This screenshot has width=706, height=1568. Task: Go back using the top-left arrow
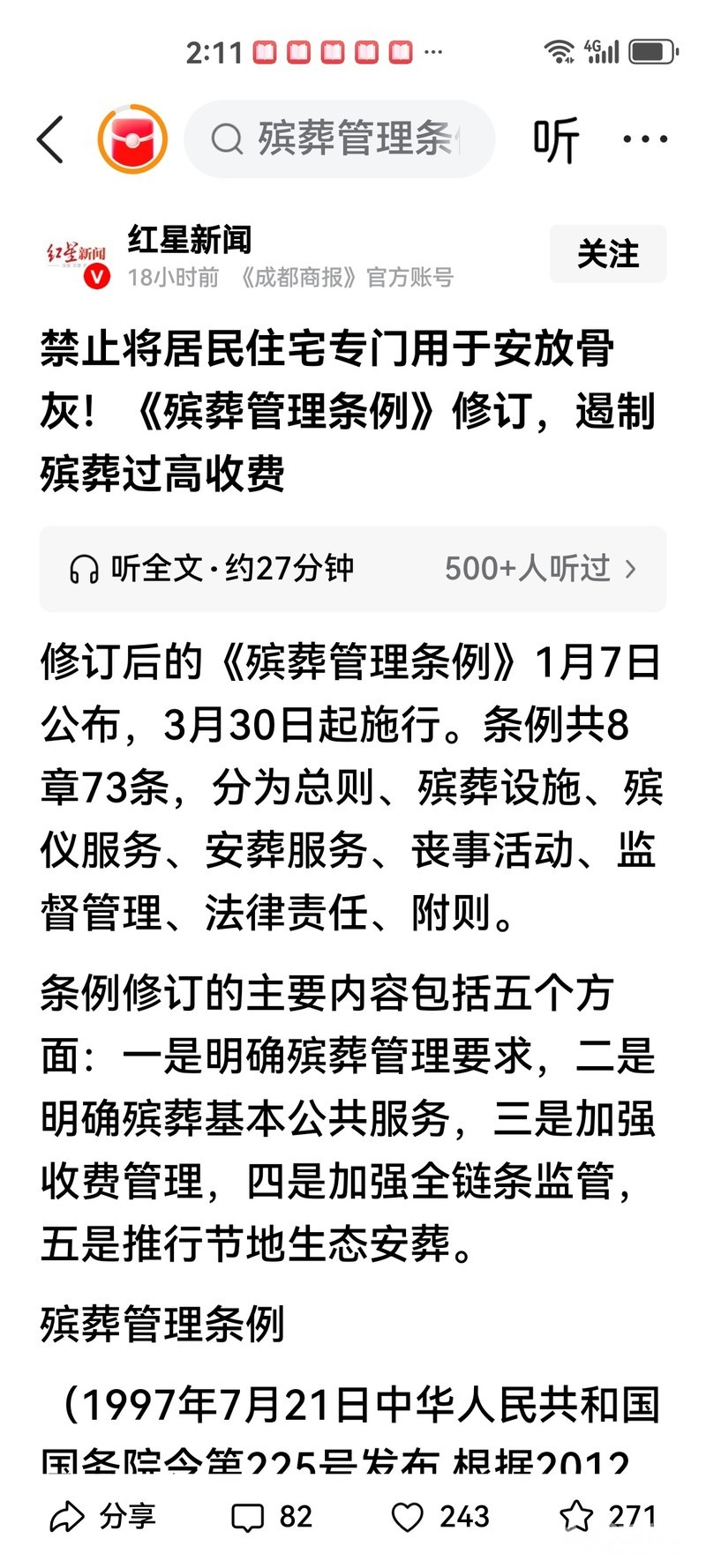click(x=51, y=139)
